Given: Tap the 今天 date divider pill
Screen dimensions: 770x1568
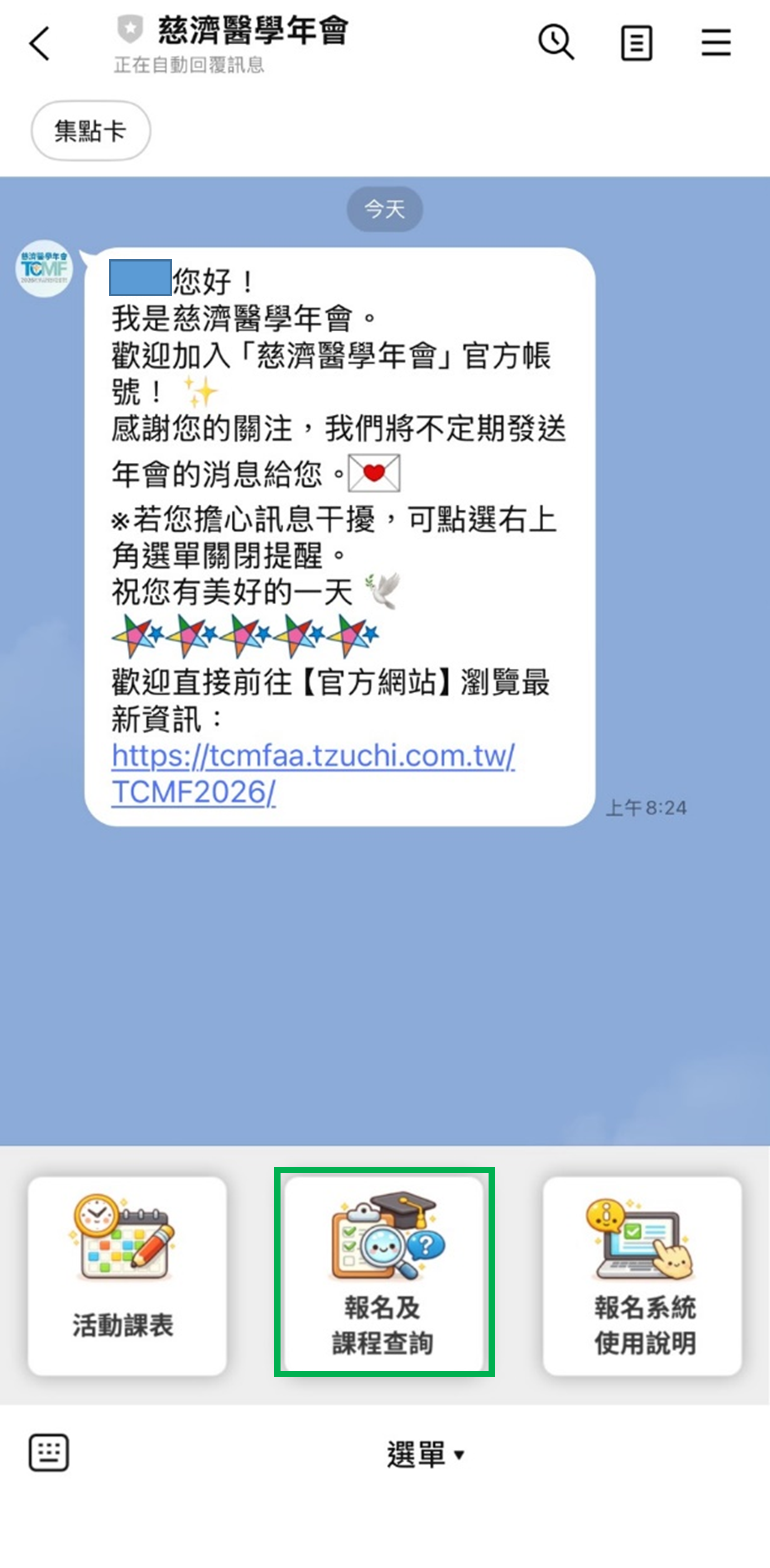Looking at the screenshot, I should point(385,208).
